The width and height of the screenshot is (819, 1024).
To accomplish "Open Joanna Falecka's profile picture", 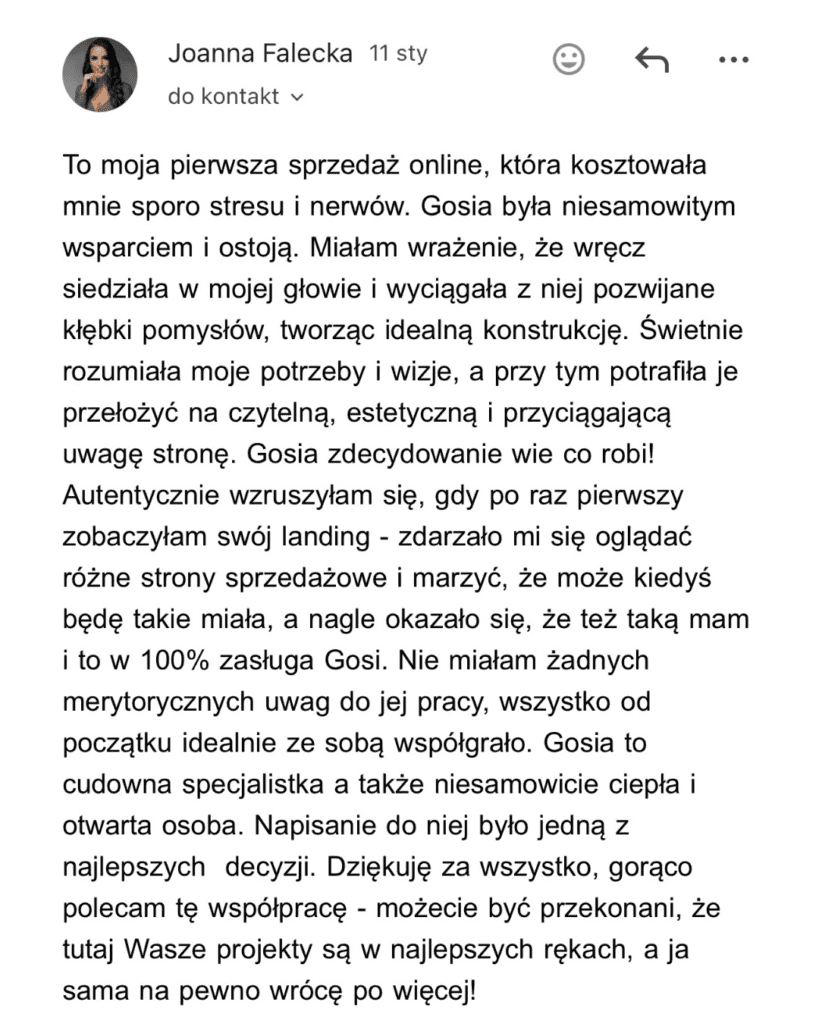I will 100,76.
